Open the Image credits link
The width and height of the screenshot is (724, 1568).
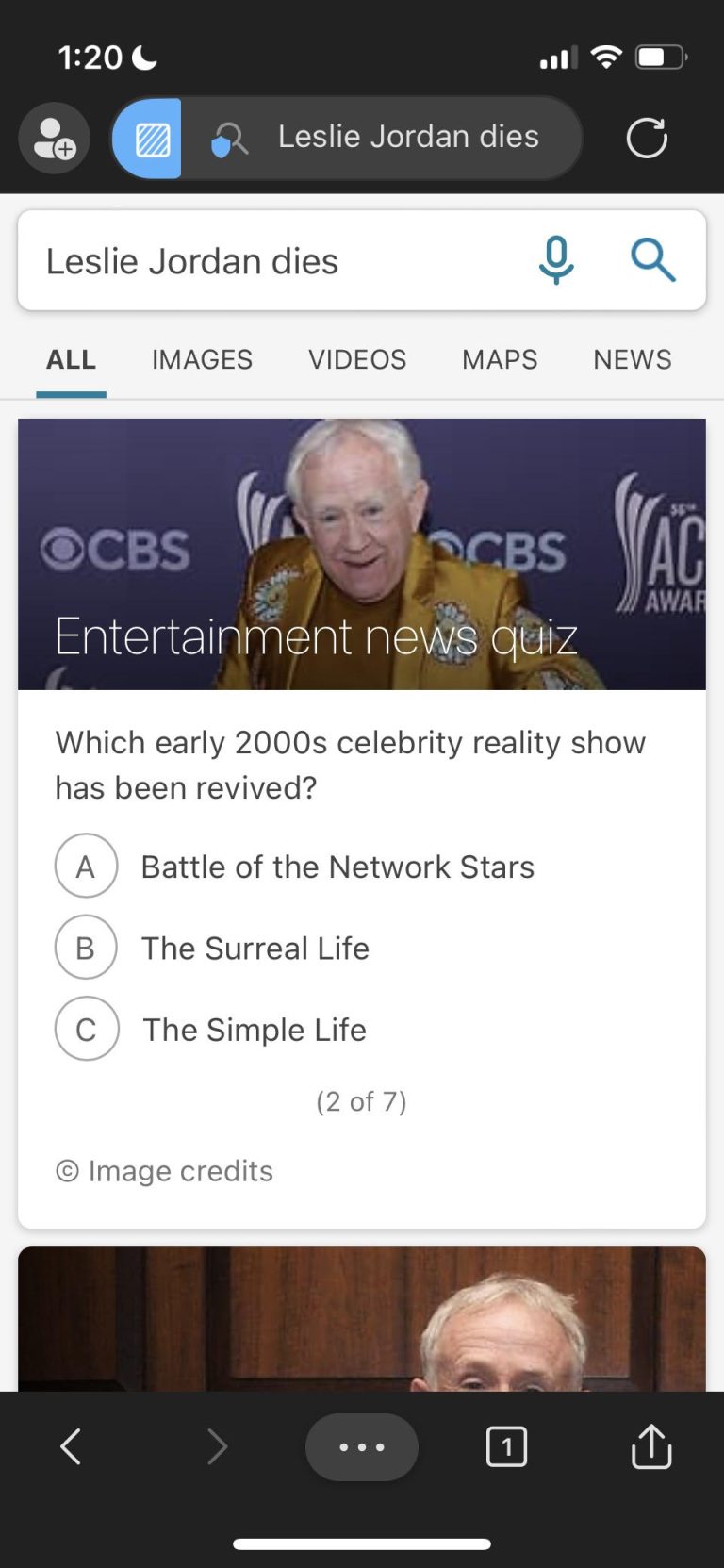click(163, 1171)
